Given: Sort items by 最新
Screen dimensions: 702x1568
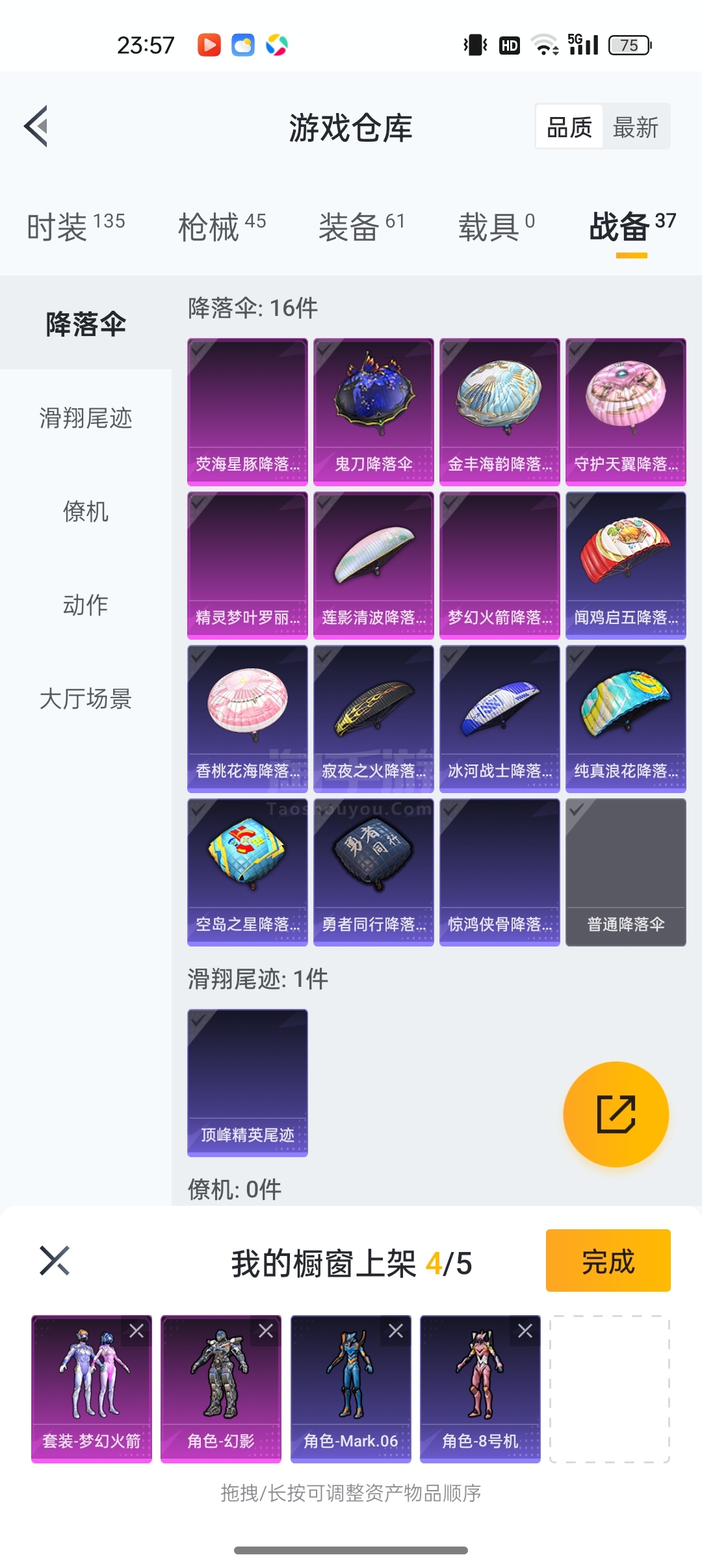Looking at the screenshot, I should coord(635,127).
